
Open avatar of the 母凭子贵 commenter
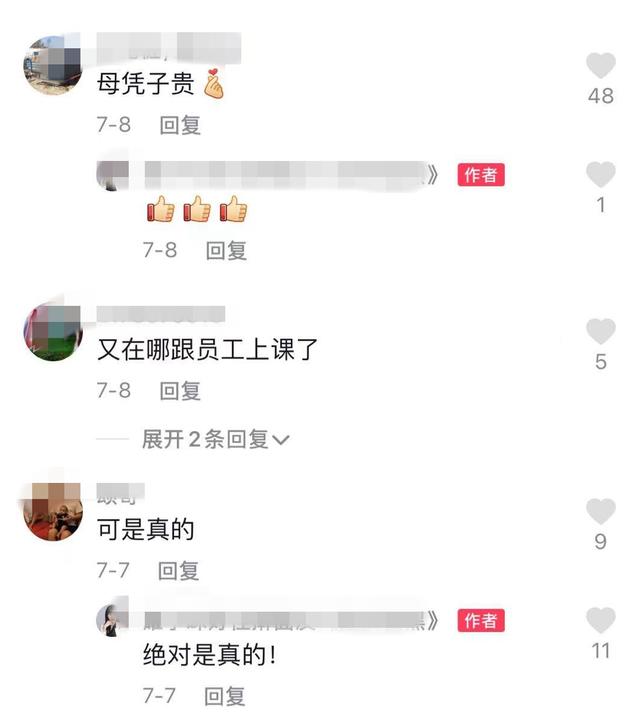tap(52, 65)
